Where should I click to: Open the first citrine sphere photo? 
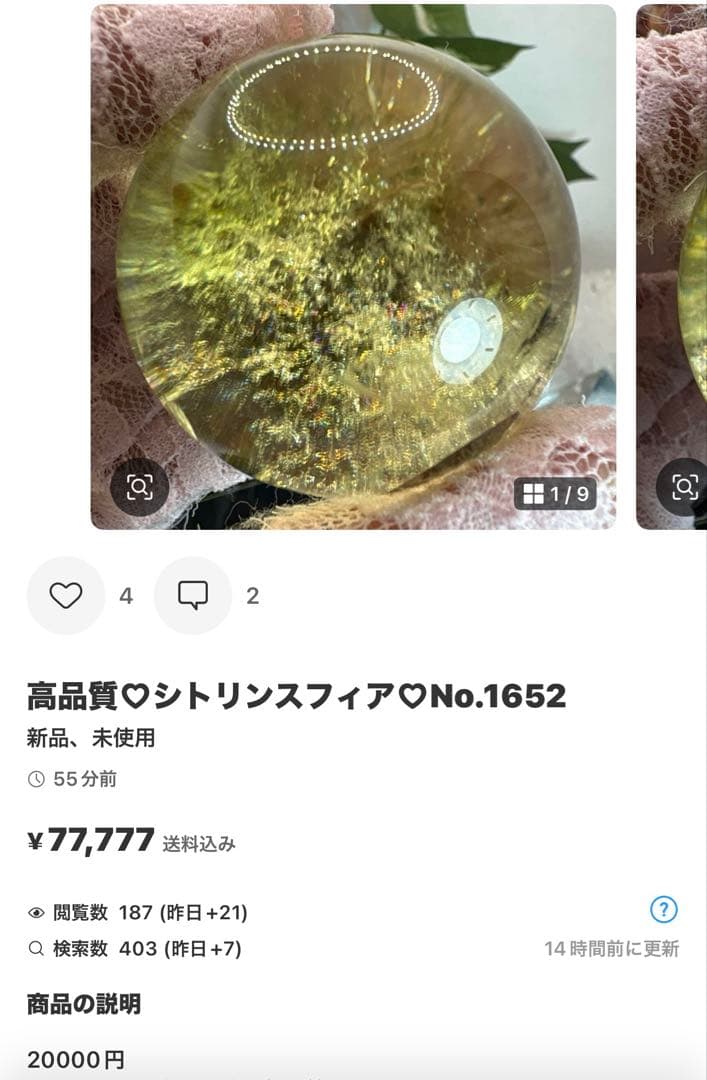point(352,250)
